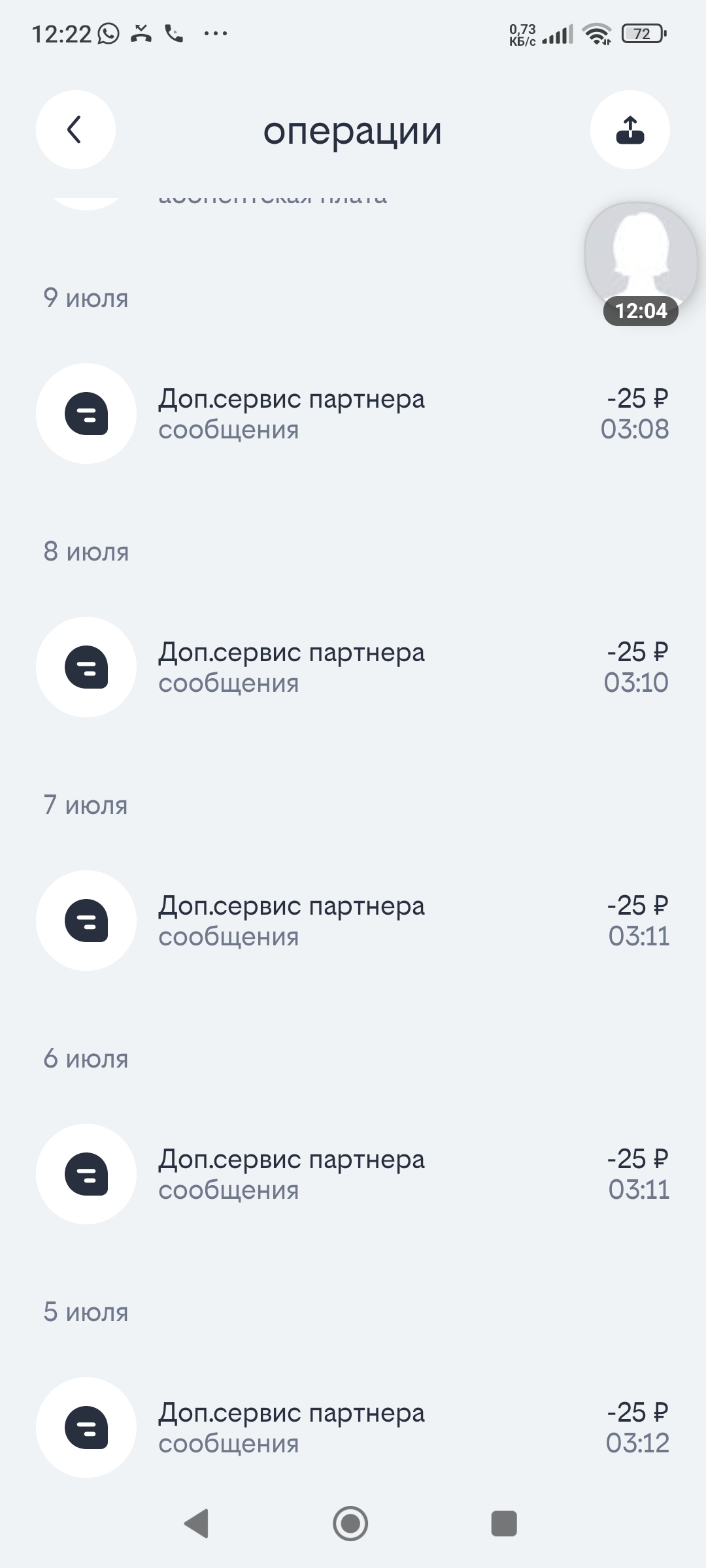View the 7 июля Доп.сервис партнера charge
The width and height of the screenshot is (706, 1568).
(353, 921)
